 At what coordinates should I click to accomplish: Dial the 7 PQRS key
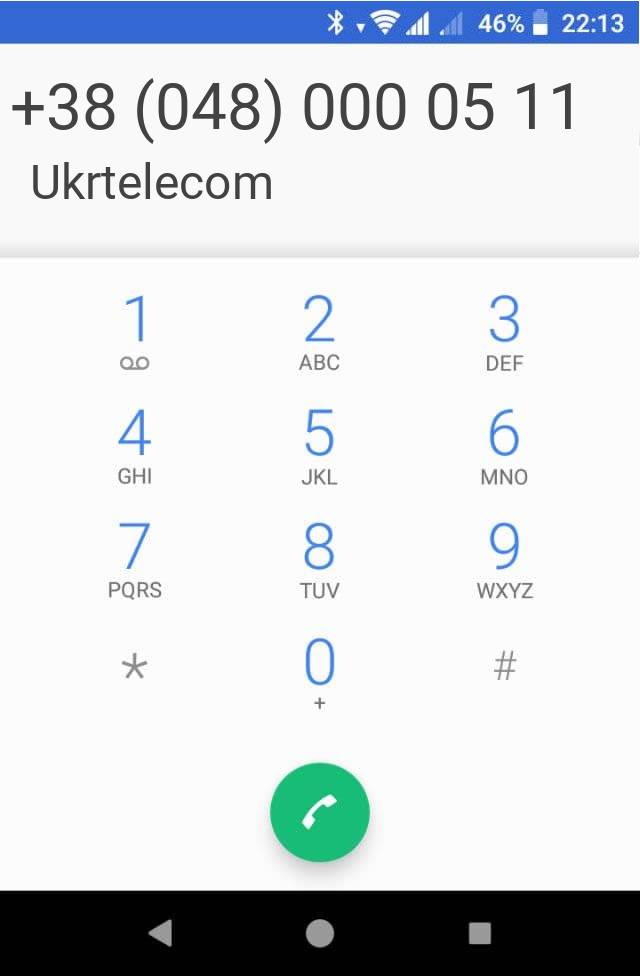(134, 560)
